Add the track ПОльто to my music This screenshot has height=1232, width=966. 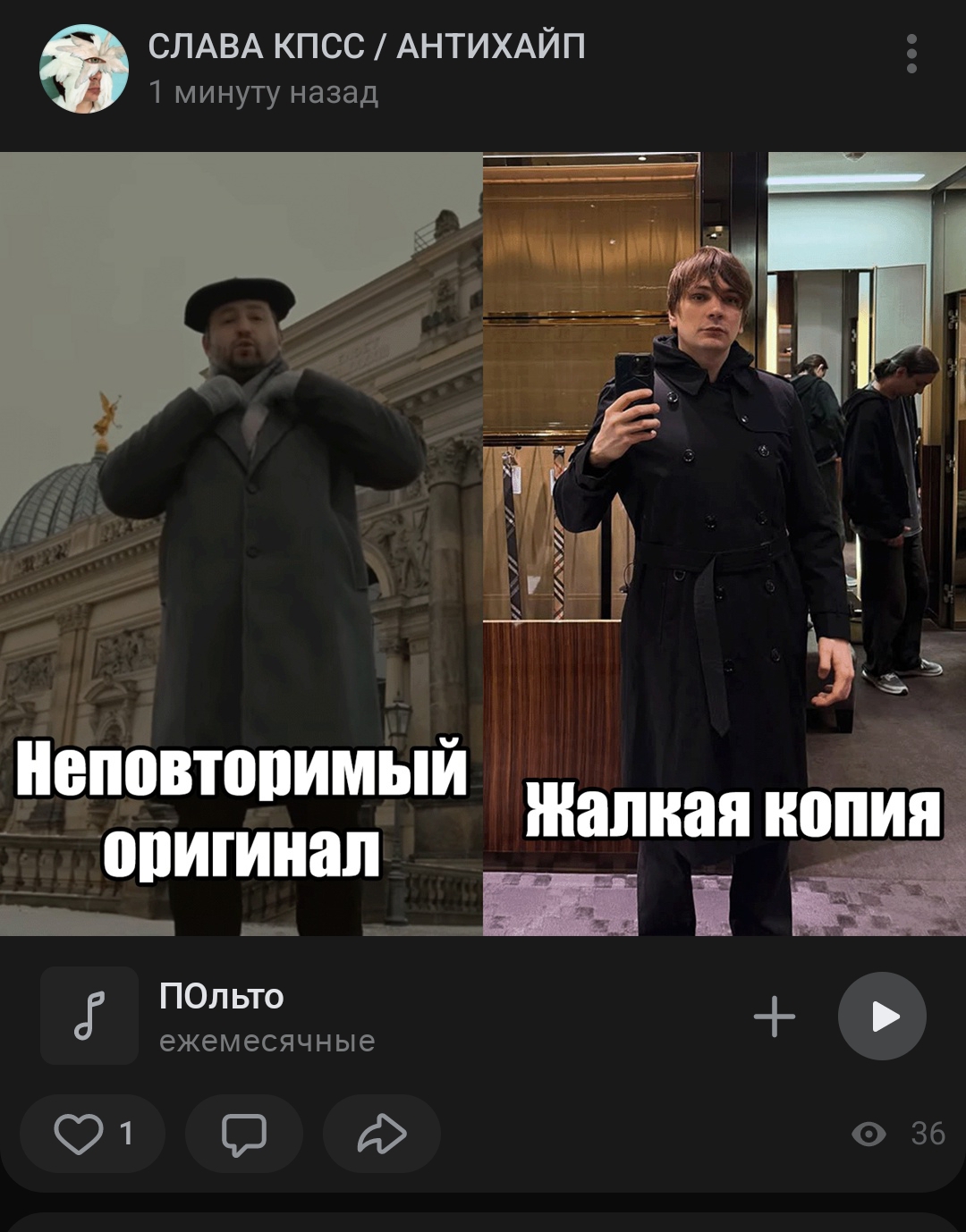pyautogui.click(x=775, y=1017)
